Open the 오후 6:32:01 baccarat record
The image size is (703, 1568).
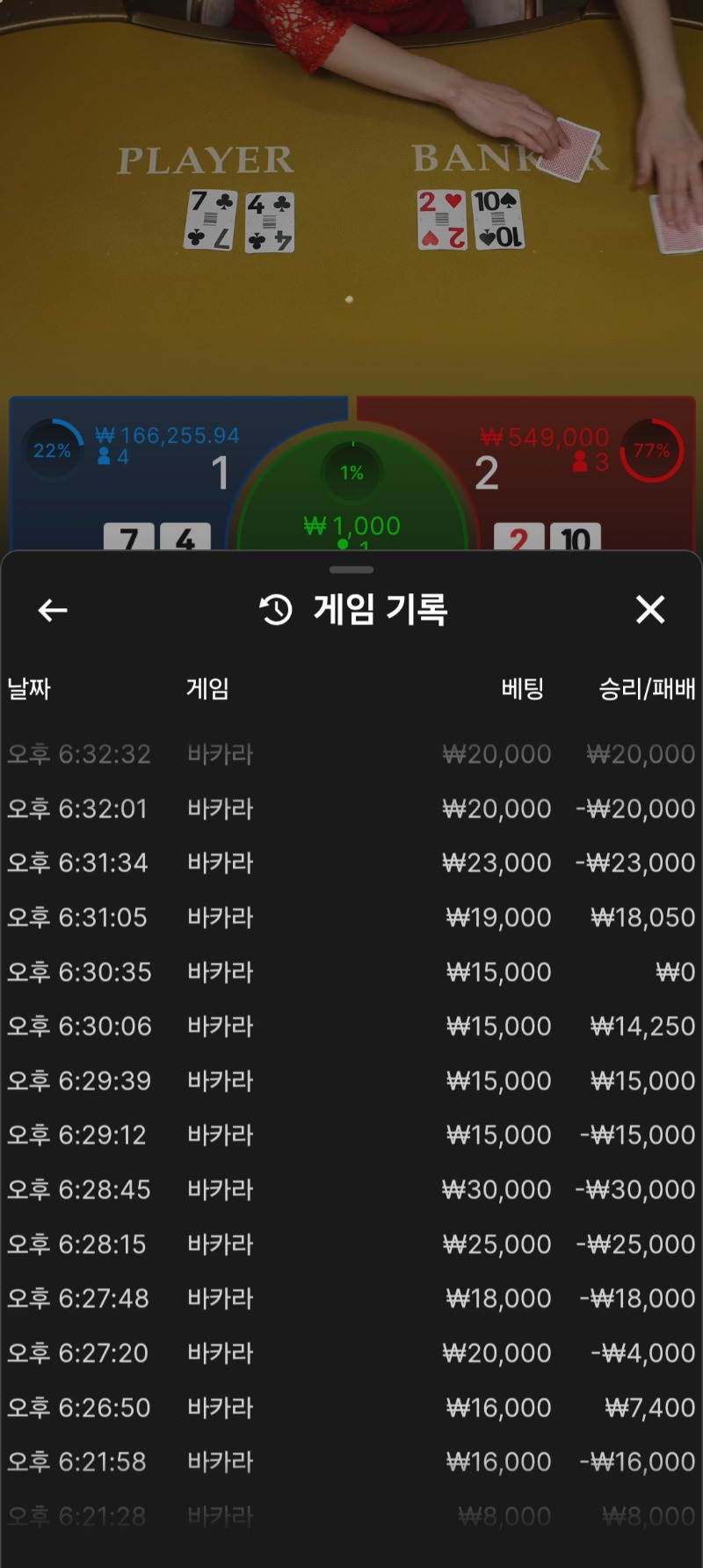pyautogui.click(x=351, y=809)
